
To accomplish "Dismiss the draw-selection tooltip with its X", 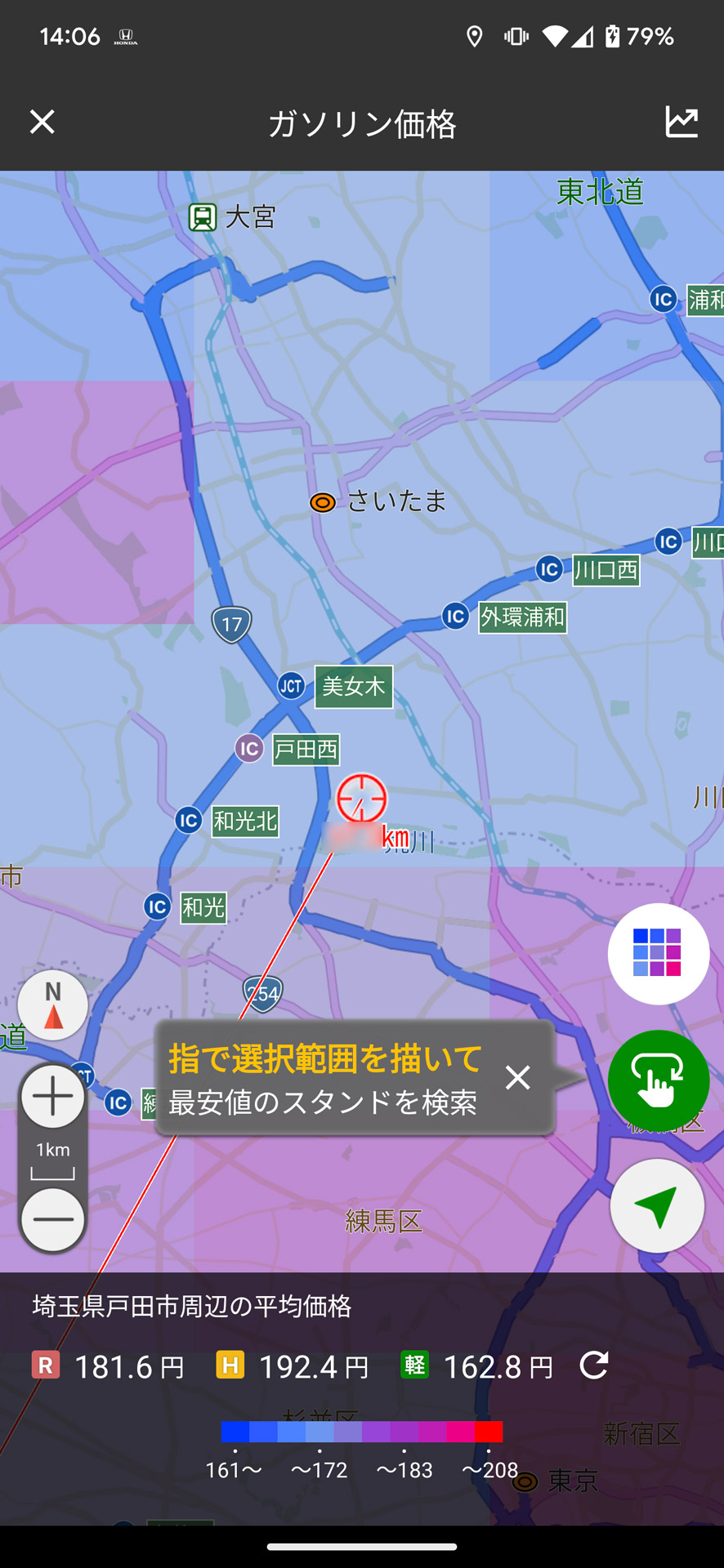I will tap(518, 1078).
